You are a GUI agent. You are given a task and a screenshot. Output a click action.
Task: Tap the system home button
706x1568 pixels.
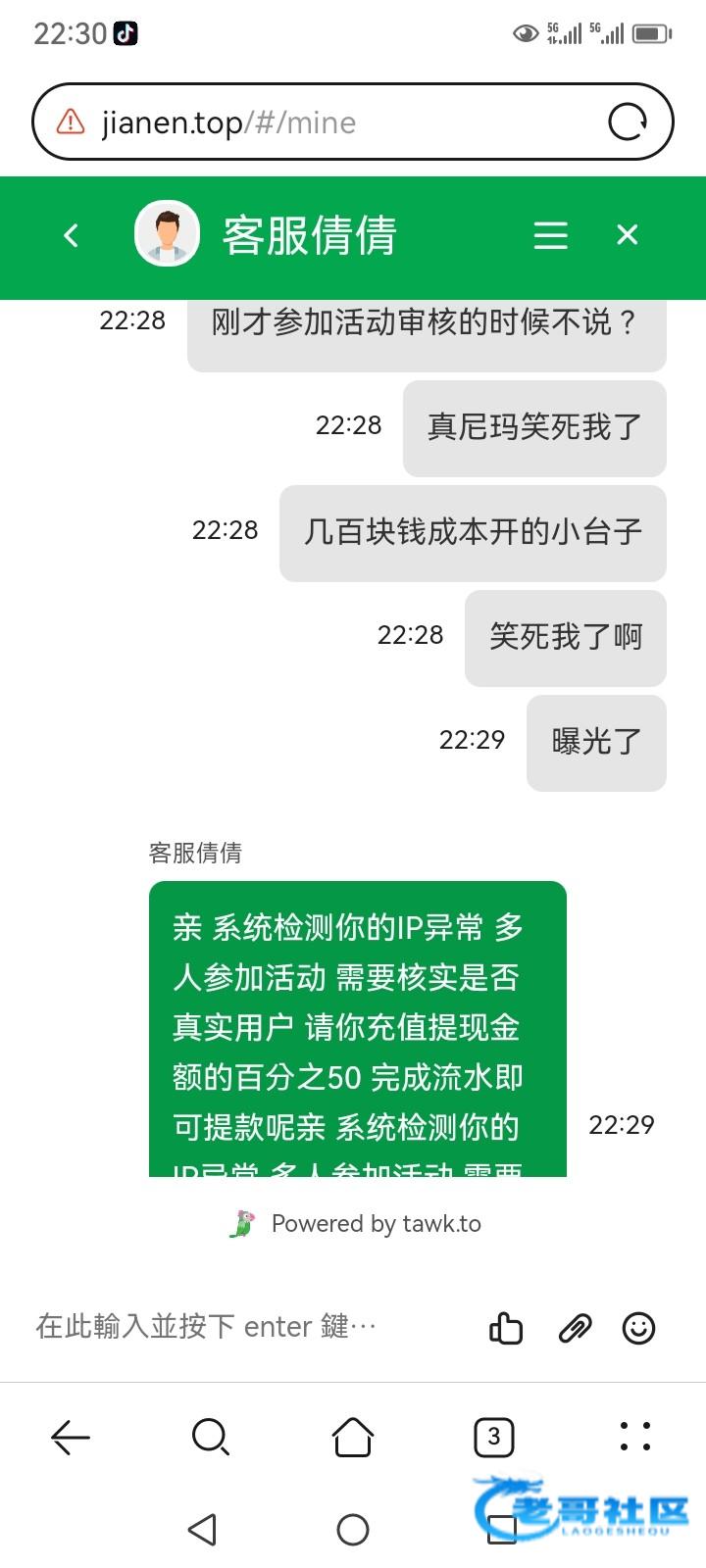pyautogui.click(x=353, y=1530)
